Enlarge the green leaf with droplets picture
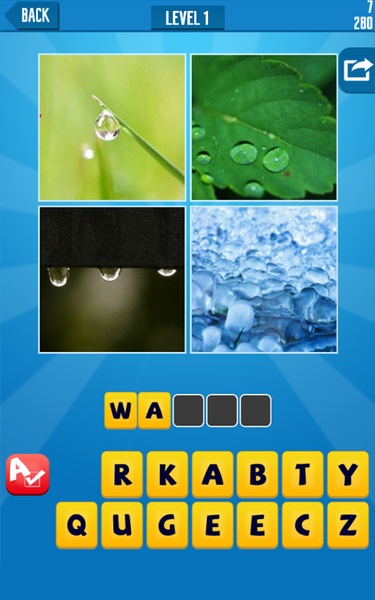375x600 pixels. [x=264, y=127]
